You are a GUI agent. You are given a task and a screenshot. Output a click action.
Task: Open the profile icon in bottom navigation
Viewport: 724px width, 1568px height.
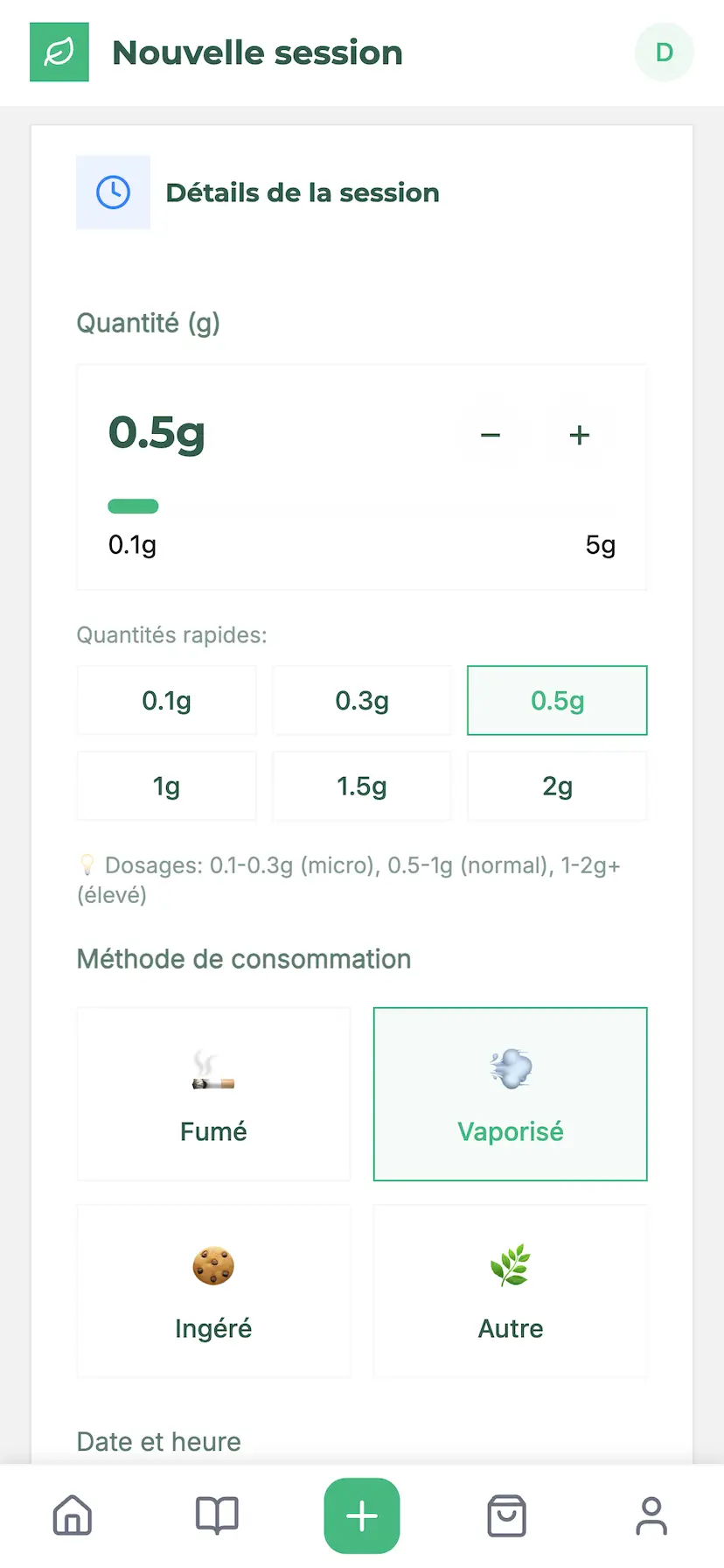tap(651, 1515)
